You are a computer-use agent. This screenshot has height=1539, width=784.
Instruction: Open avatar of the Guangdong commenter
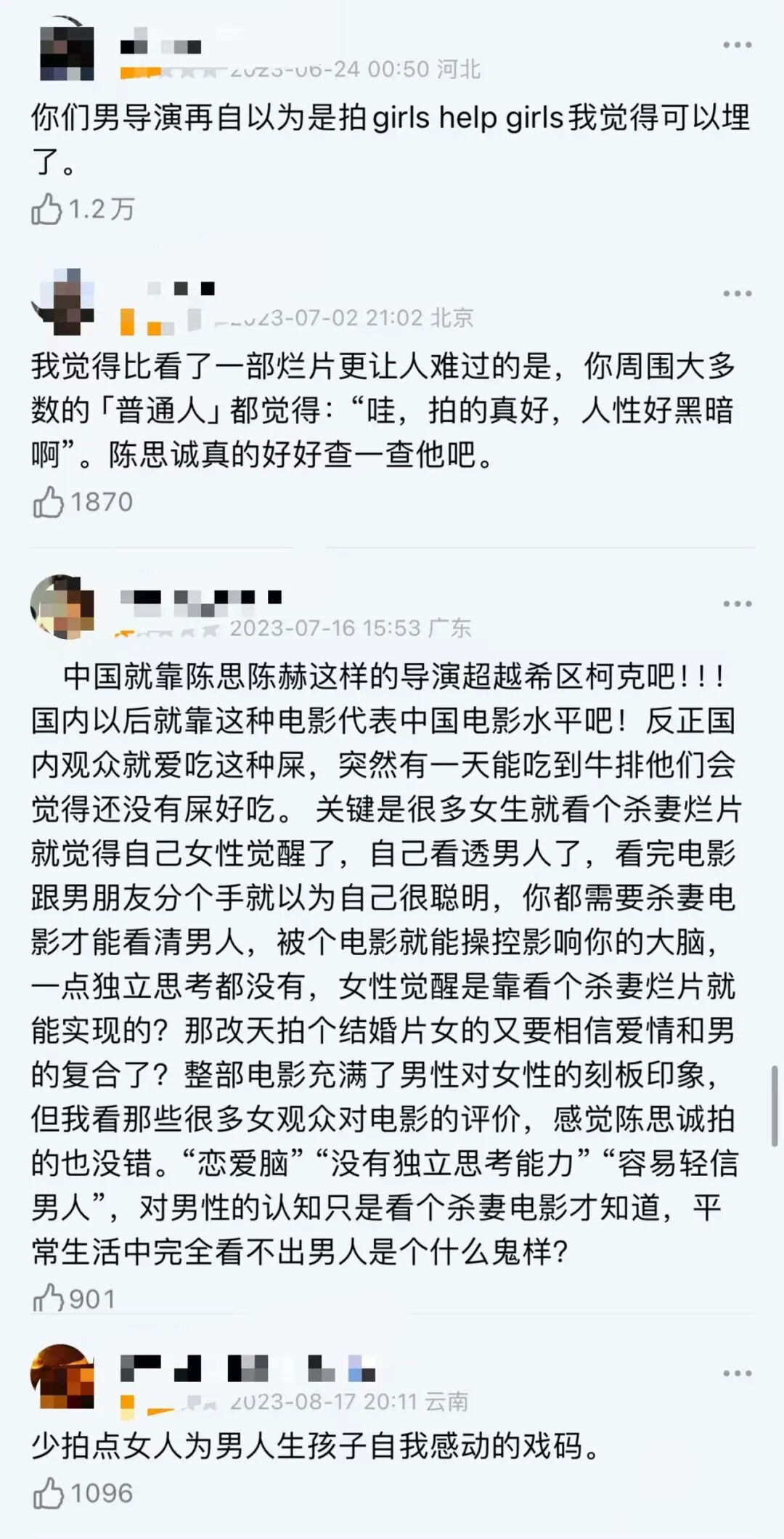pos(63,606)
